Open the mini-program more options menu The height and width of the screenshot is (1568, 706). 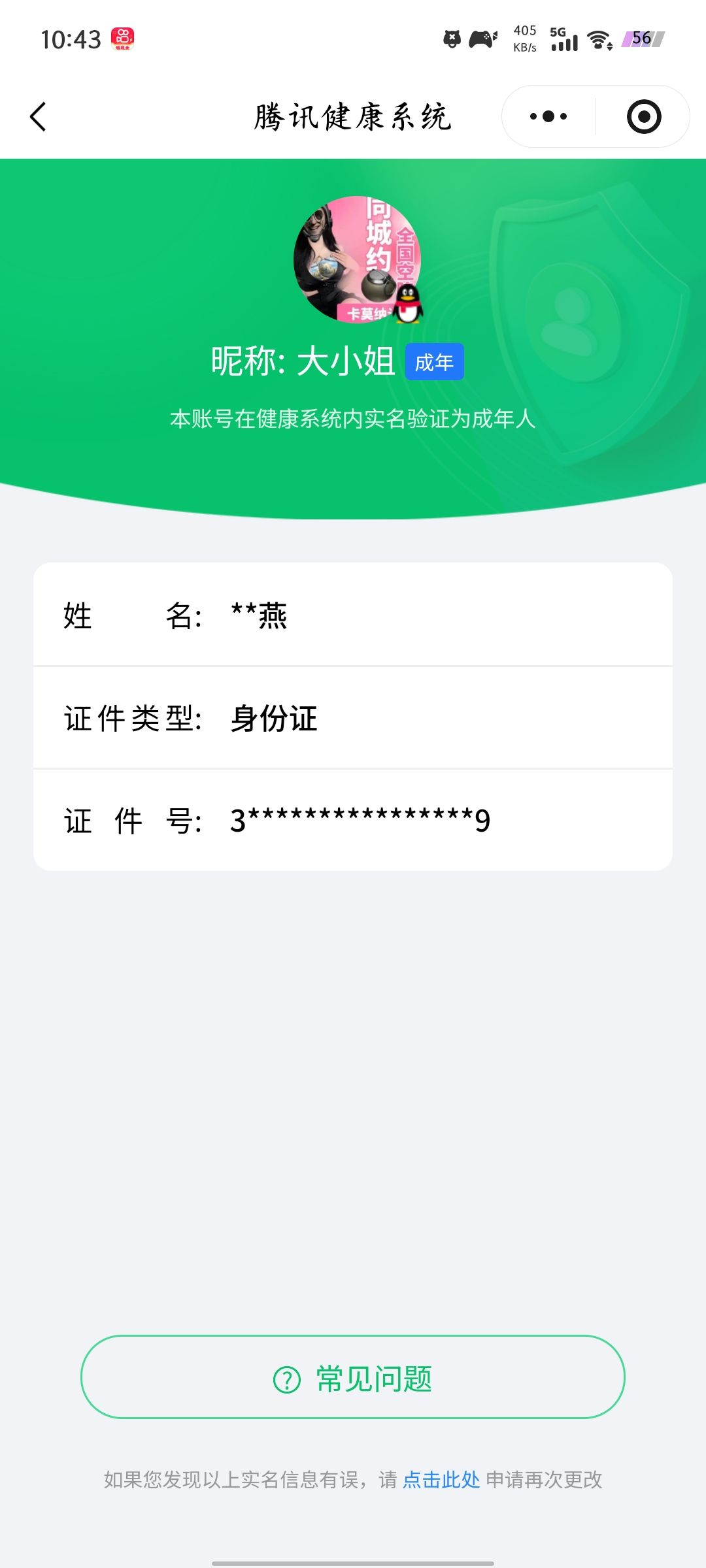click(548, 116)
